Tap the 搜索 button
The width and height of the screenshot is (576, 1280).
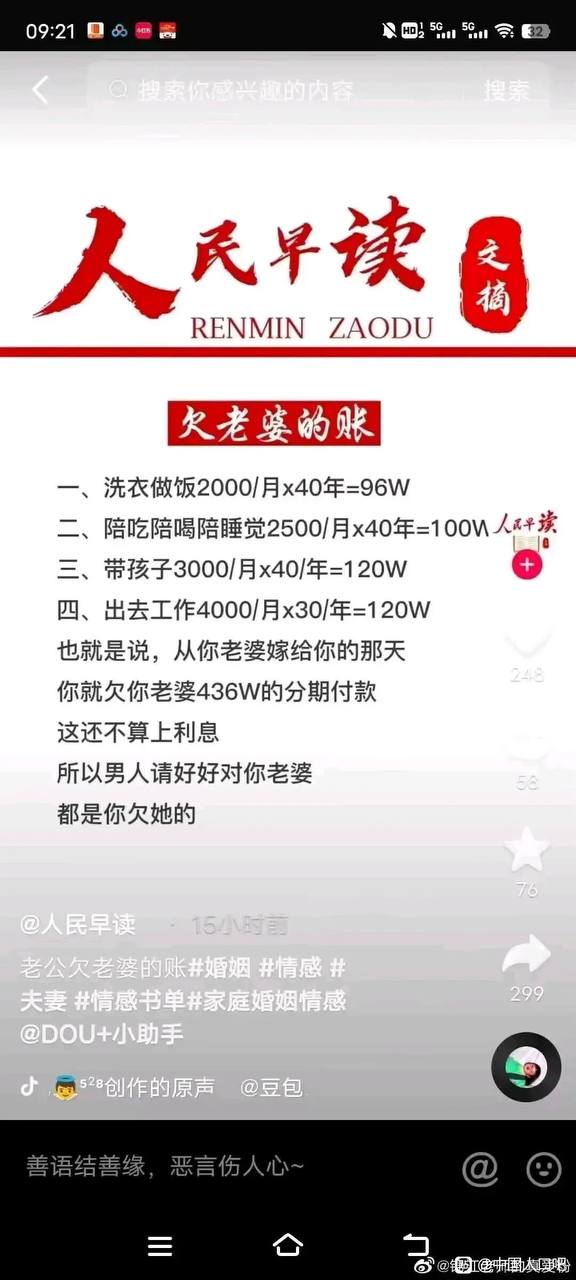[507, 91]
